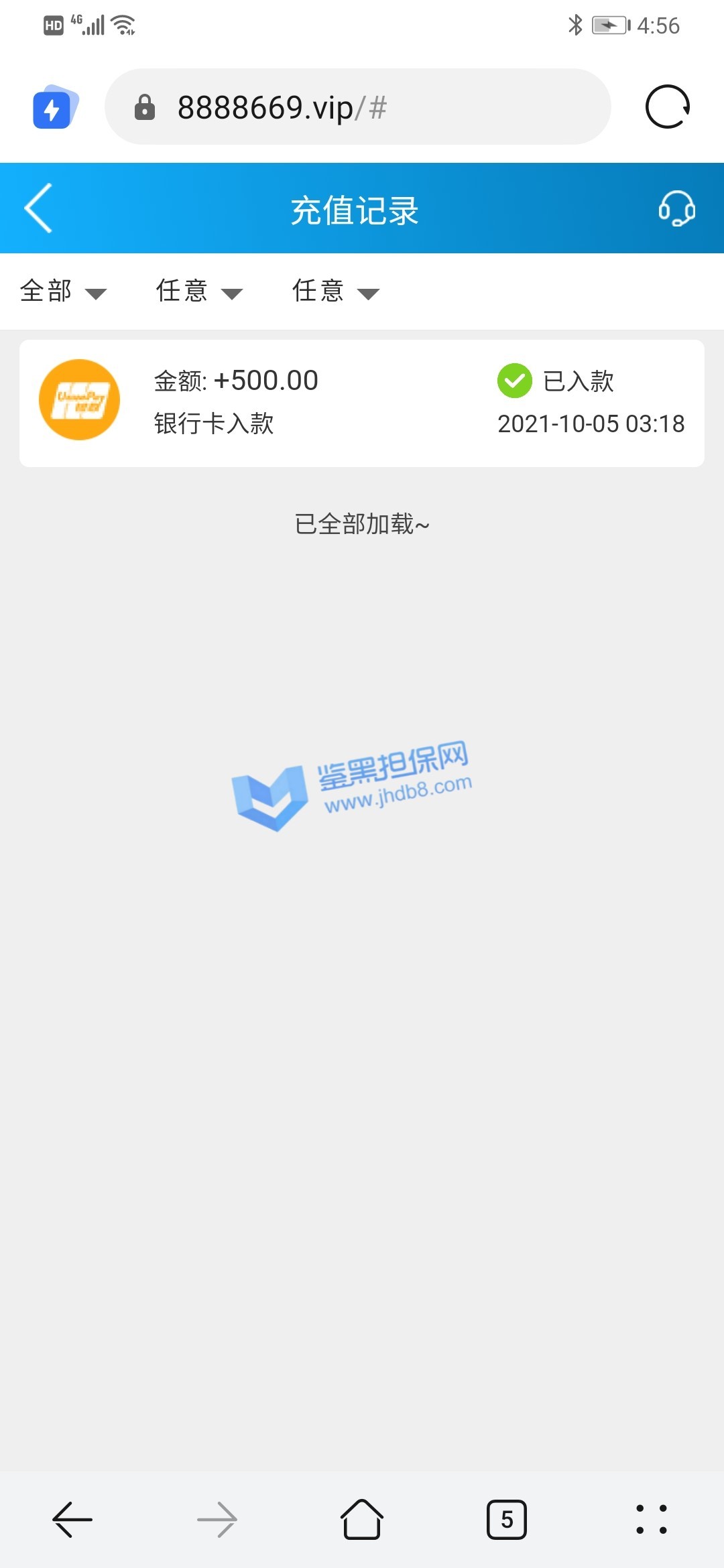Open the tab switcher showing 5

(x=507, y=1519)
